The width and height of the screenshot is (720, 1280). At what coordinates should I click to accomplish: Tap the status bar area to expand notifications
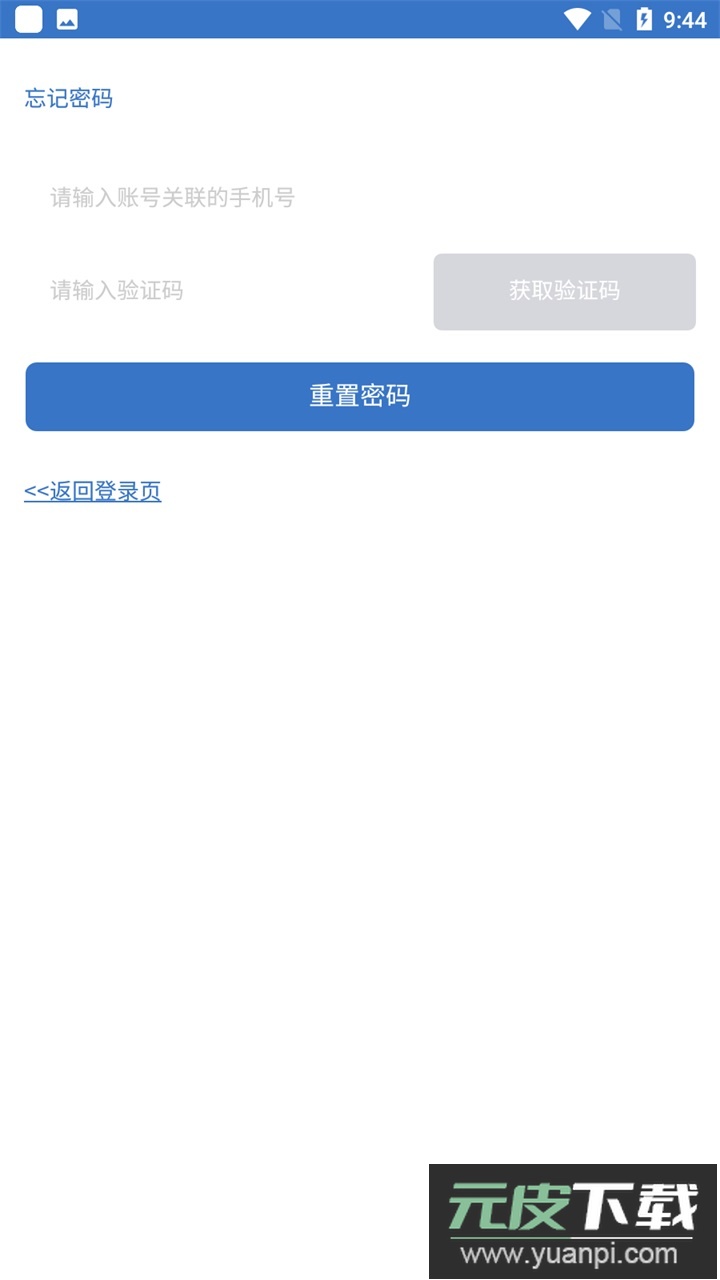point(360,18)
